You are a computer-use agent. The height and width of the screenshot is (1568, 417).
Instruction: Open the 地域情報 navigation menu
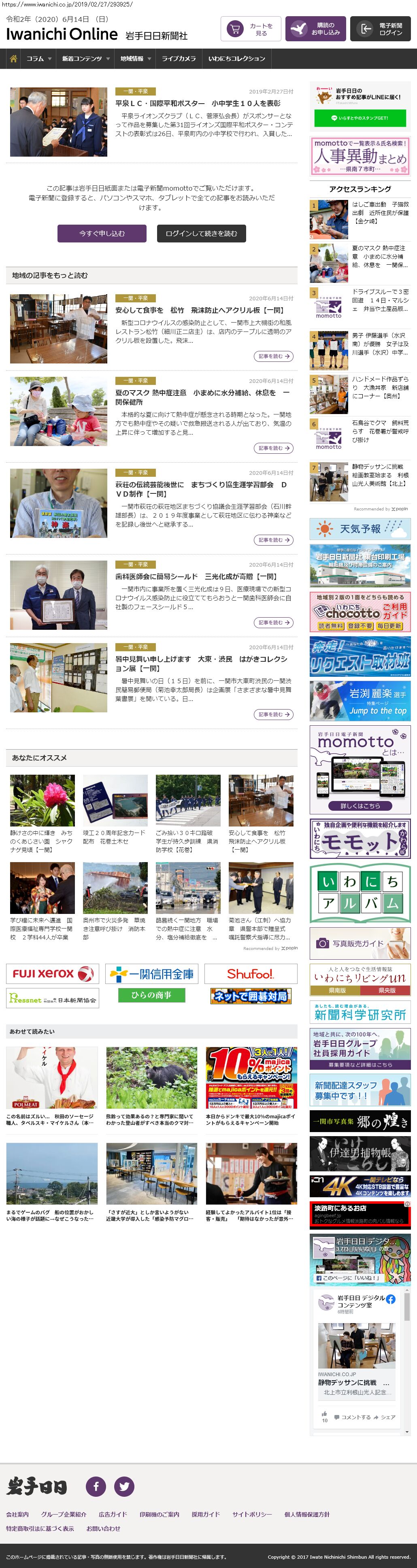pyautogui.click(x=134, y=59)
